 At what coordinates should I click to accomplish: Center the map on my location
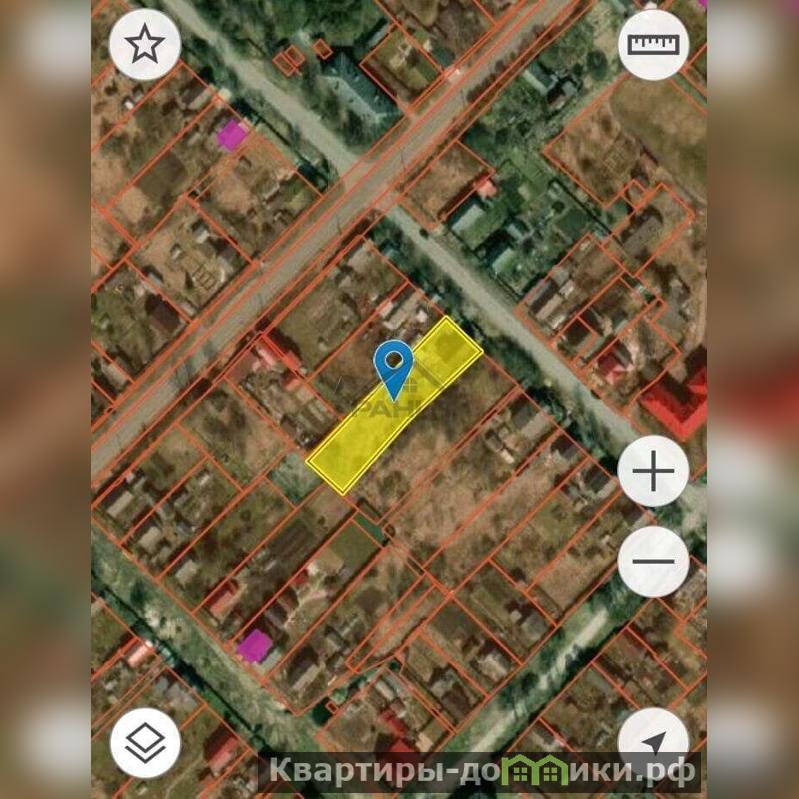pyautogui.click(x=653, y=742)
